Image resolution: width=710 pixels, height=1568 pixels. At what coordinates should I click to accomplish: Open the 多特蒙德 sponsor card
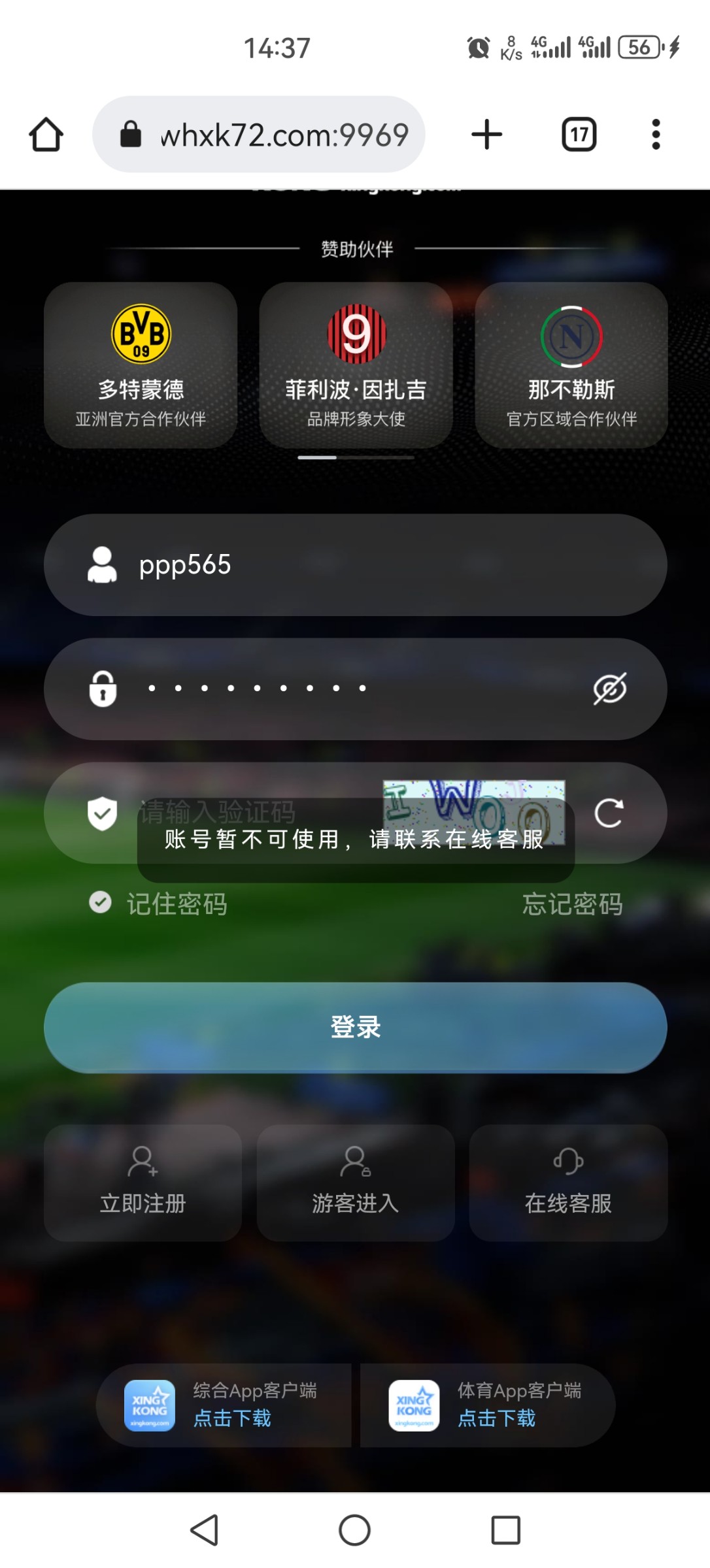[141, 365]
